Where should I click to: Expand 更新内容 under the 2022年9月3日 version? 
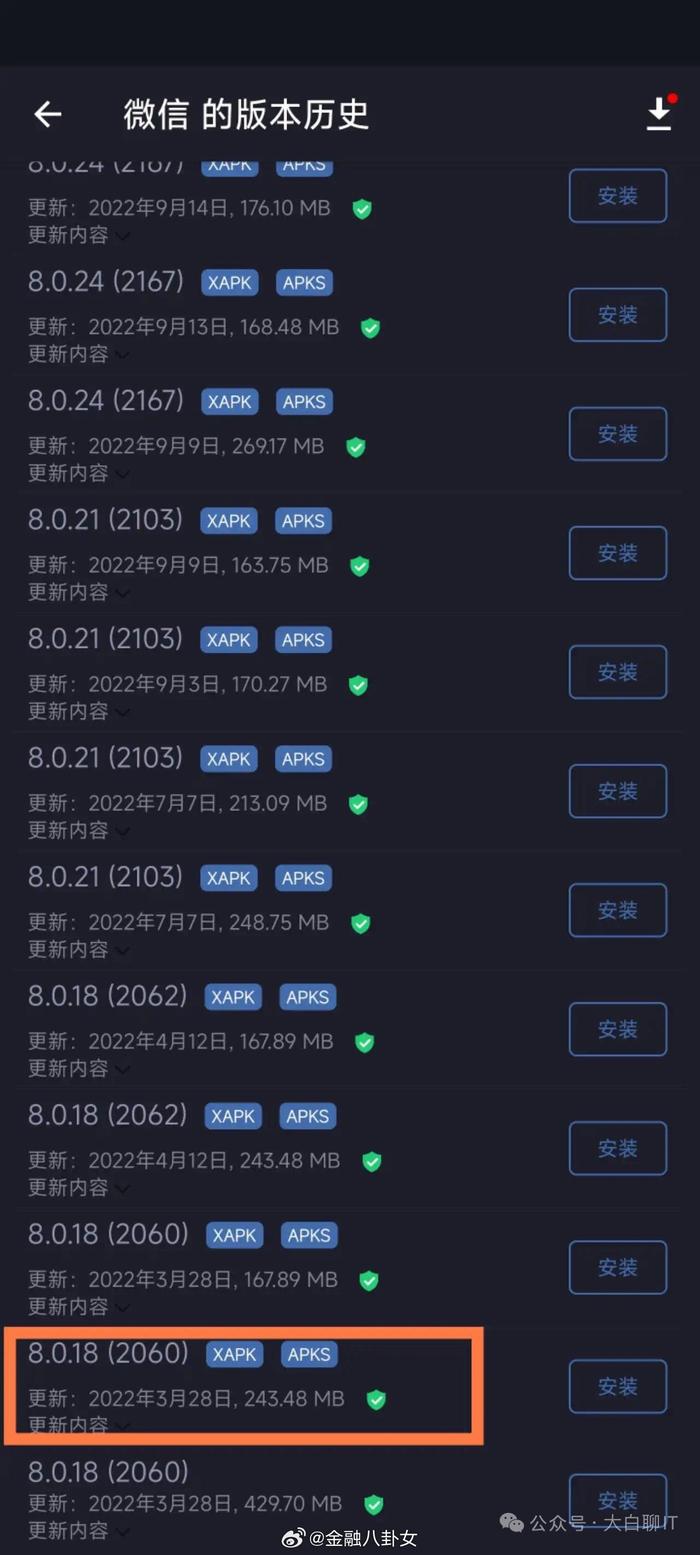(79, 711)
